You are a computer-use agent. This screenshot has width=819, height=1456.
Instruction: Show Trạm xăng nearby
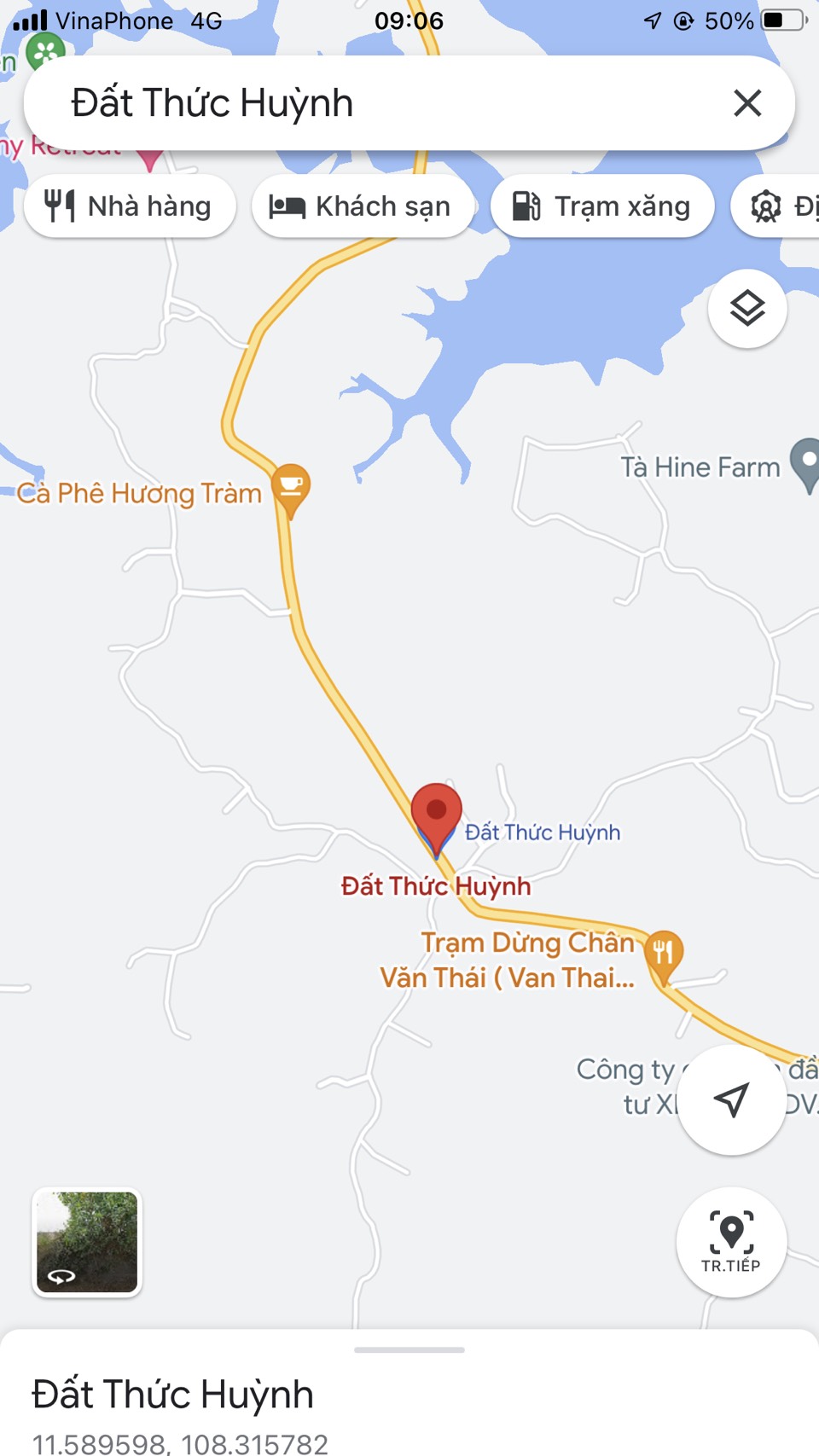(x=602, y=206)
